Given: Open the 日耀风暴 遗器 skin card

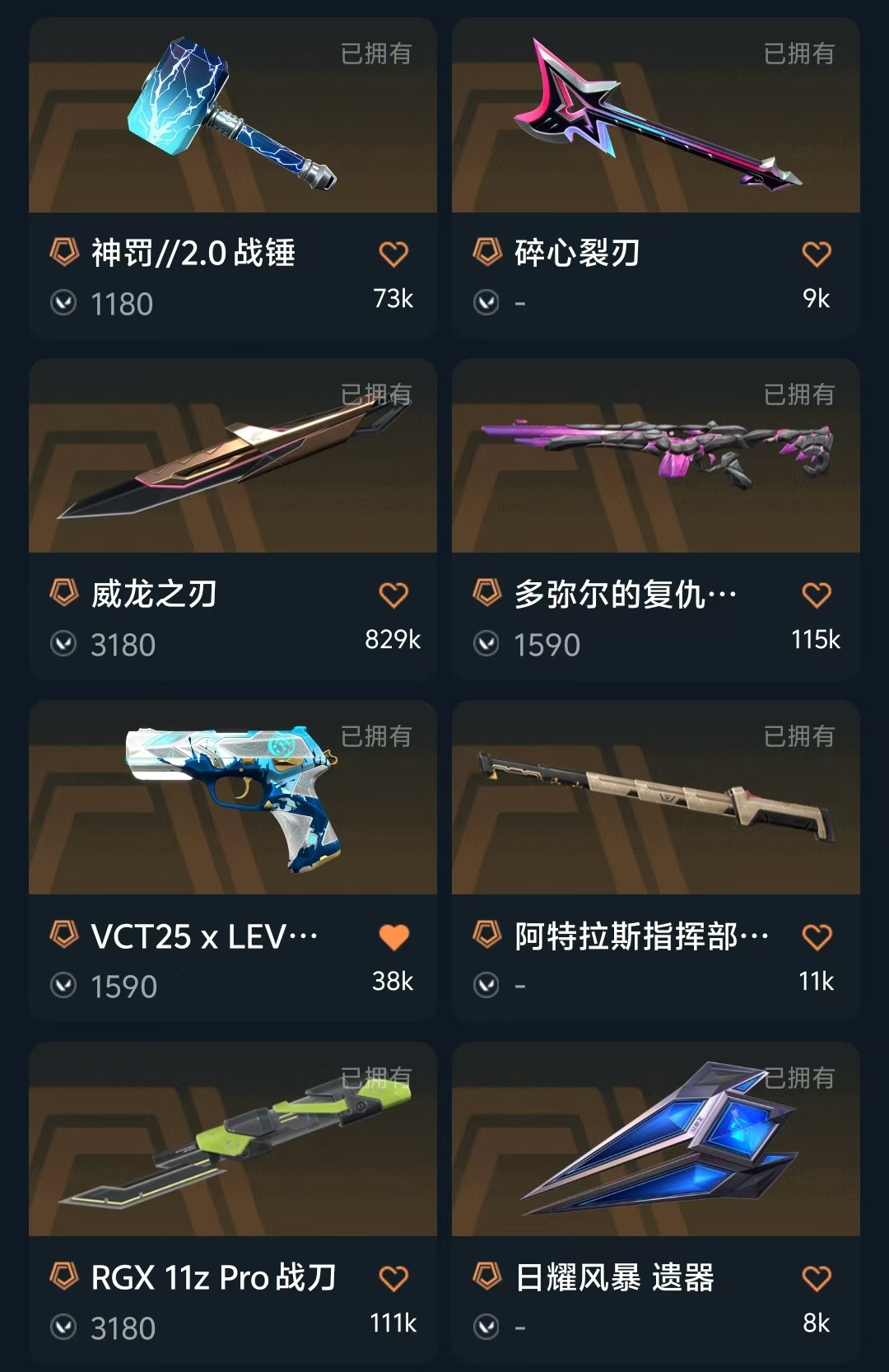Looking at the screenshot, I should 655,1141.
